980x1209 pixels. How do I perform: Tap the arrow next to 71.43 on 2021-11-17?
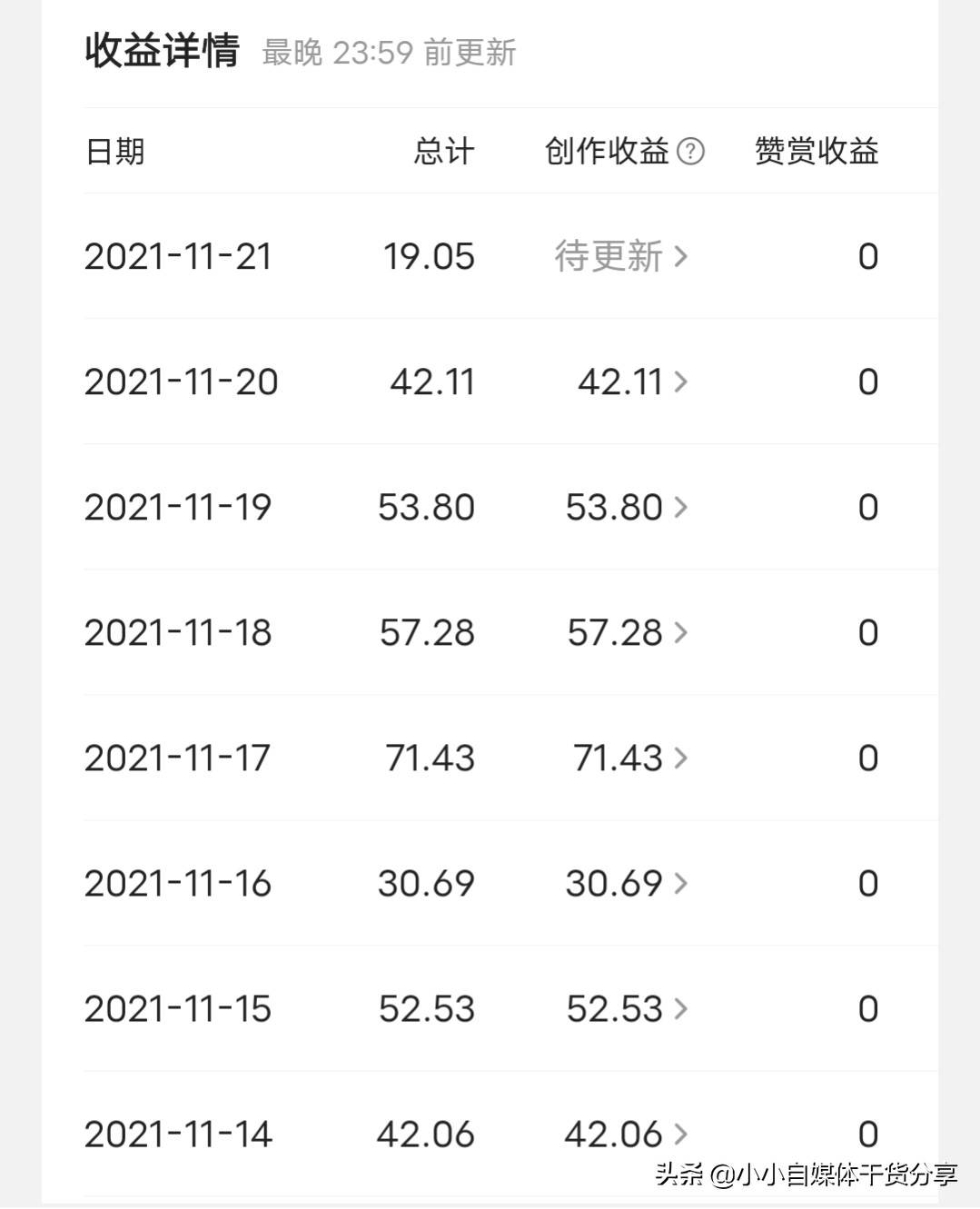click(x=679, y=758)
